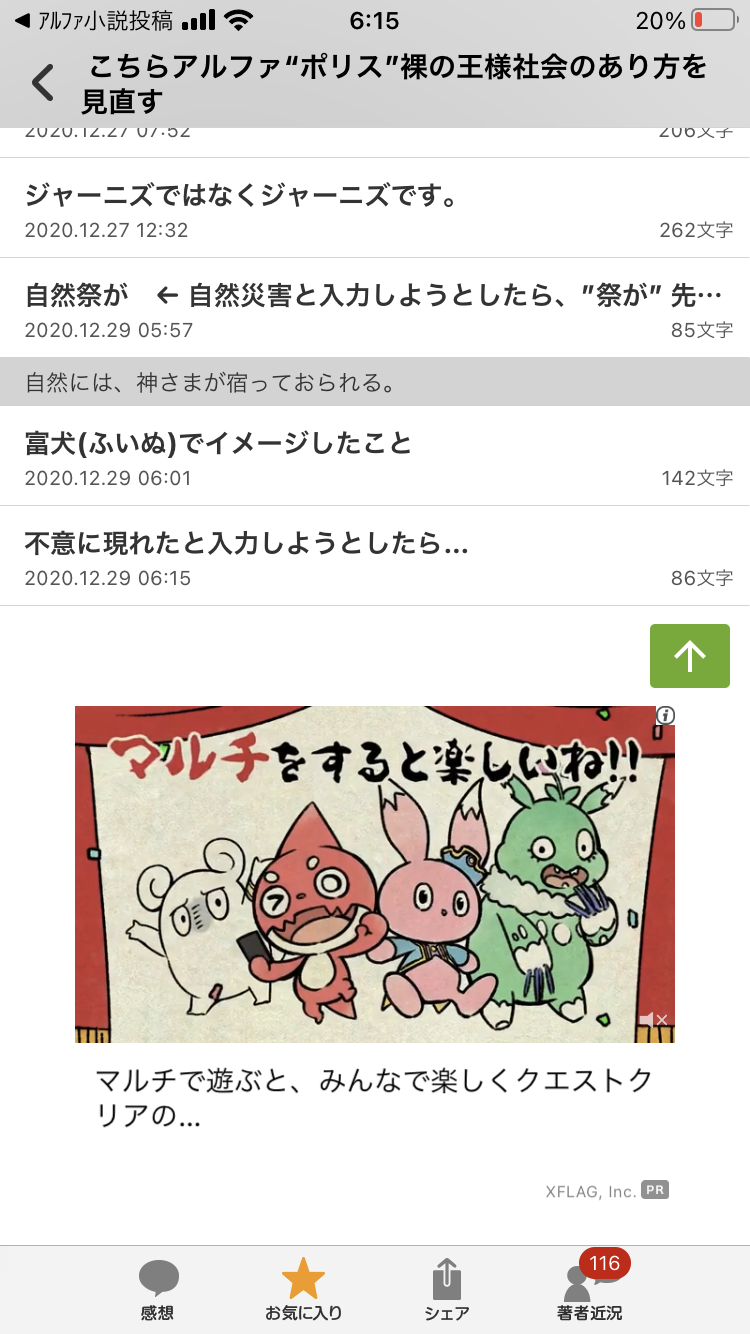Jump to top with green arrow button

point(690,656)
